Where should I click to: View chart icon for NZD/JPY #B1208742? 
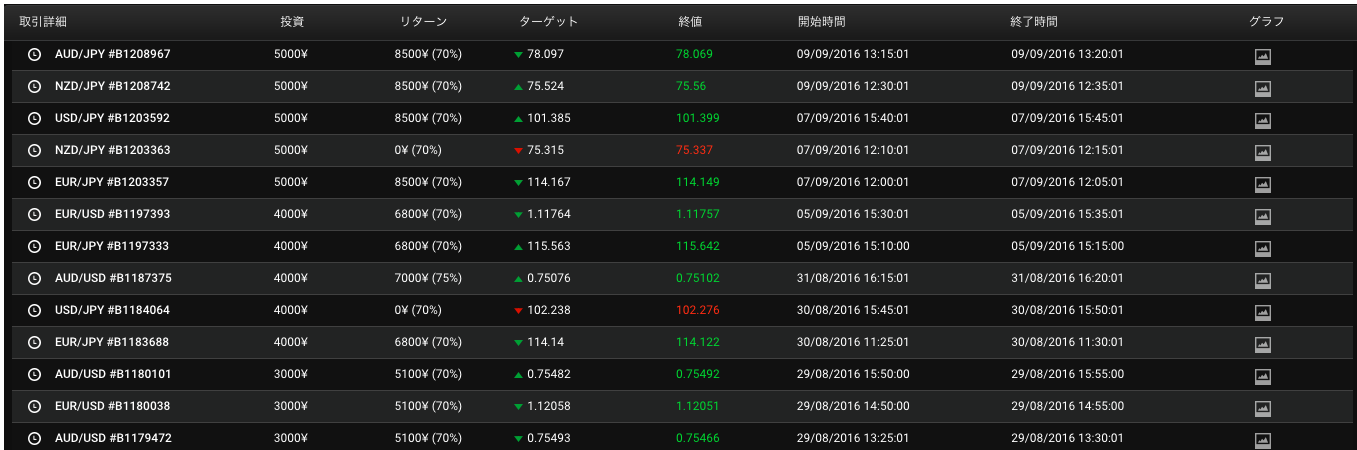click(x=1262, y=89)
